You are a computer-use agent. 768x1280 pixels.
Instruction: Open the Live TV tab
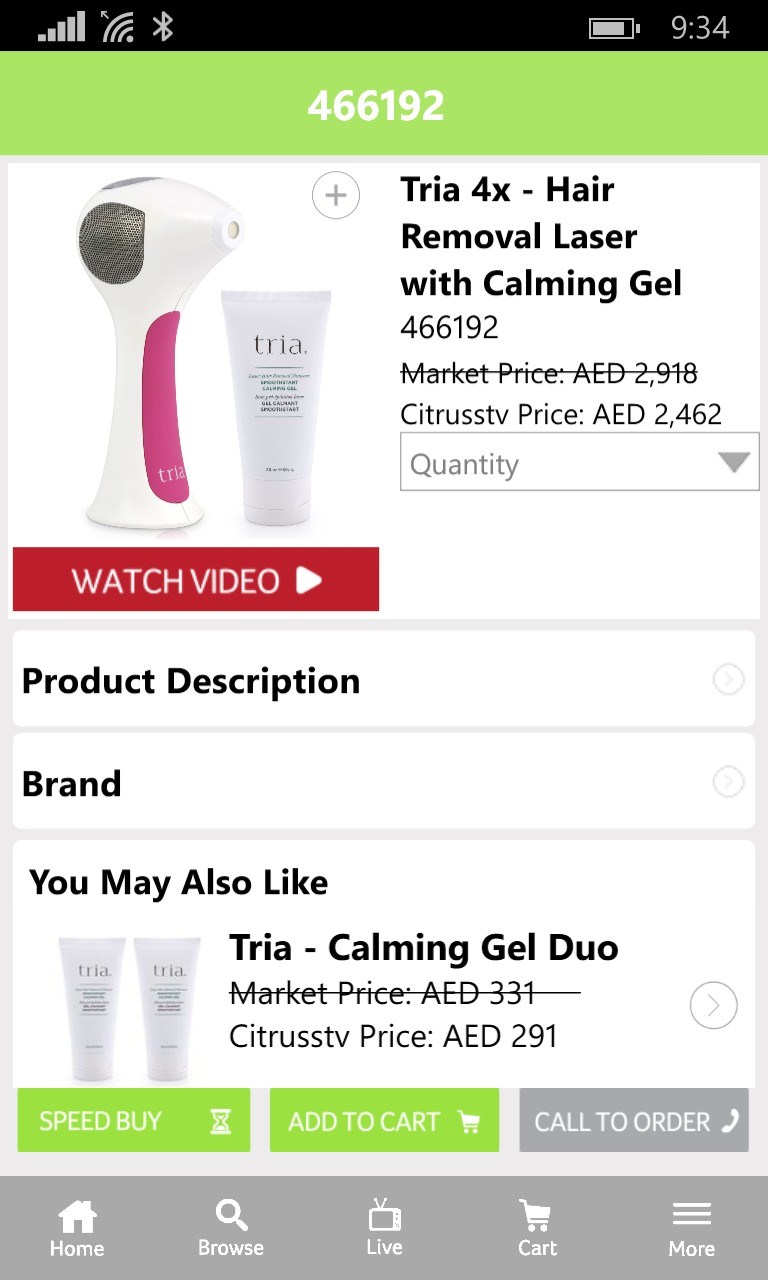point(384,1228)
